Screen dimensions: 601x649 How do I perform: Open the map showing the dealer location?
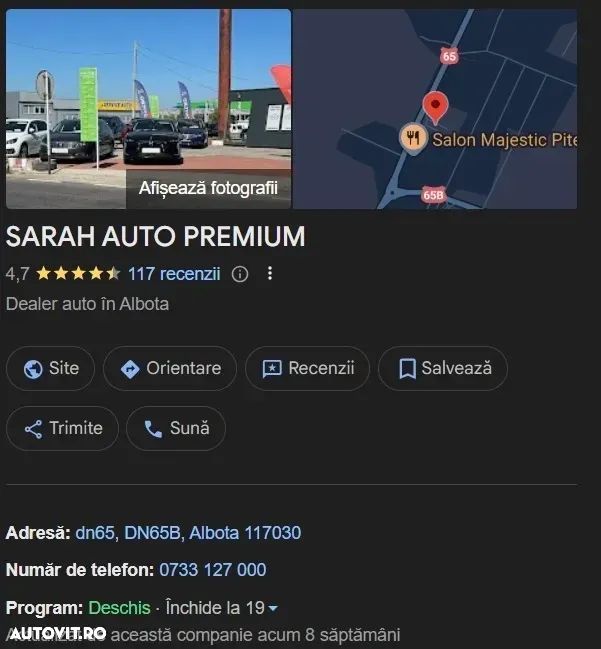click(x=435, y=108)
